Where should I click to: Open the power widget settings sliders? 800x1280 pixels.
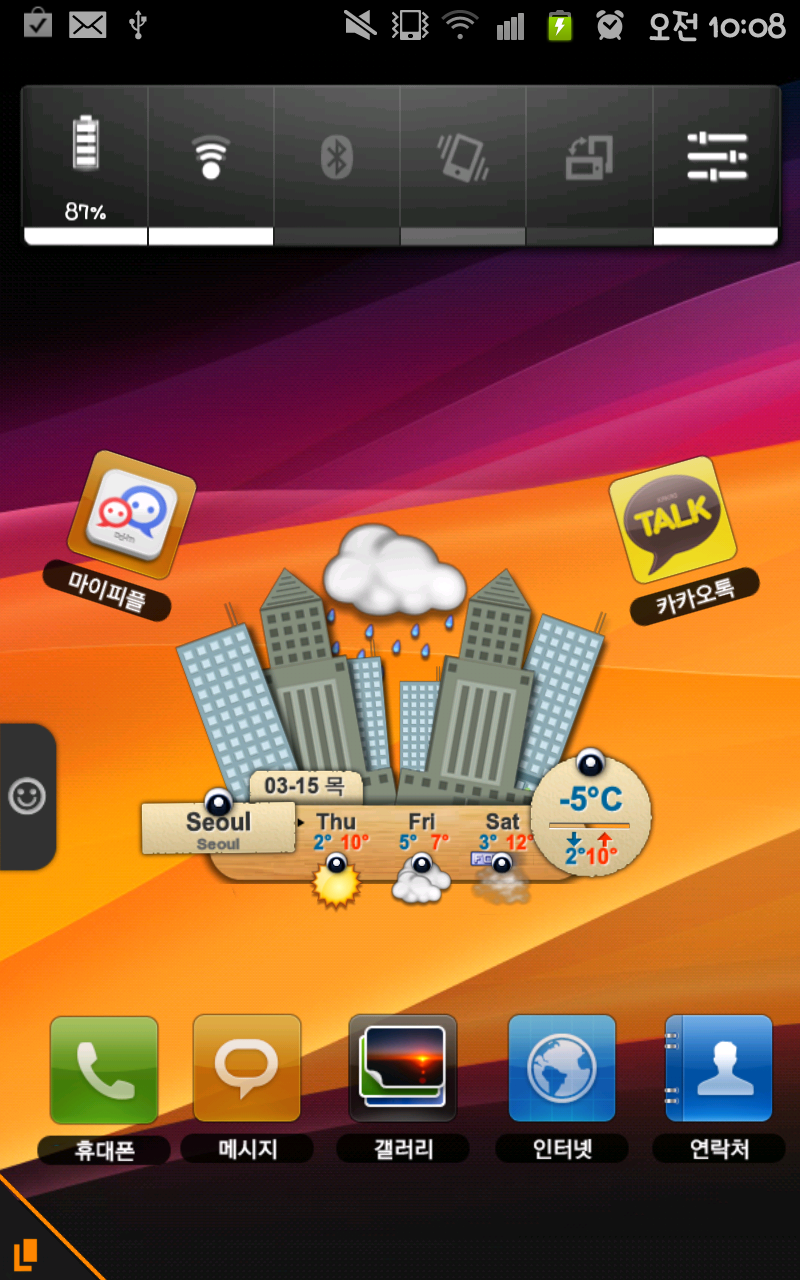[x=716, y=160]
